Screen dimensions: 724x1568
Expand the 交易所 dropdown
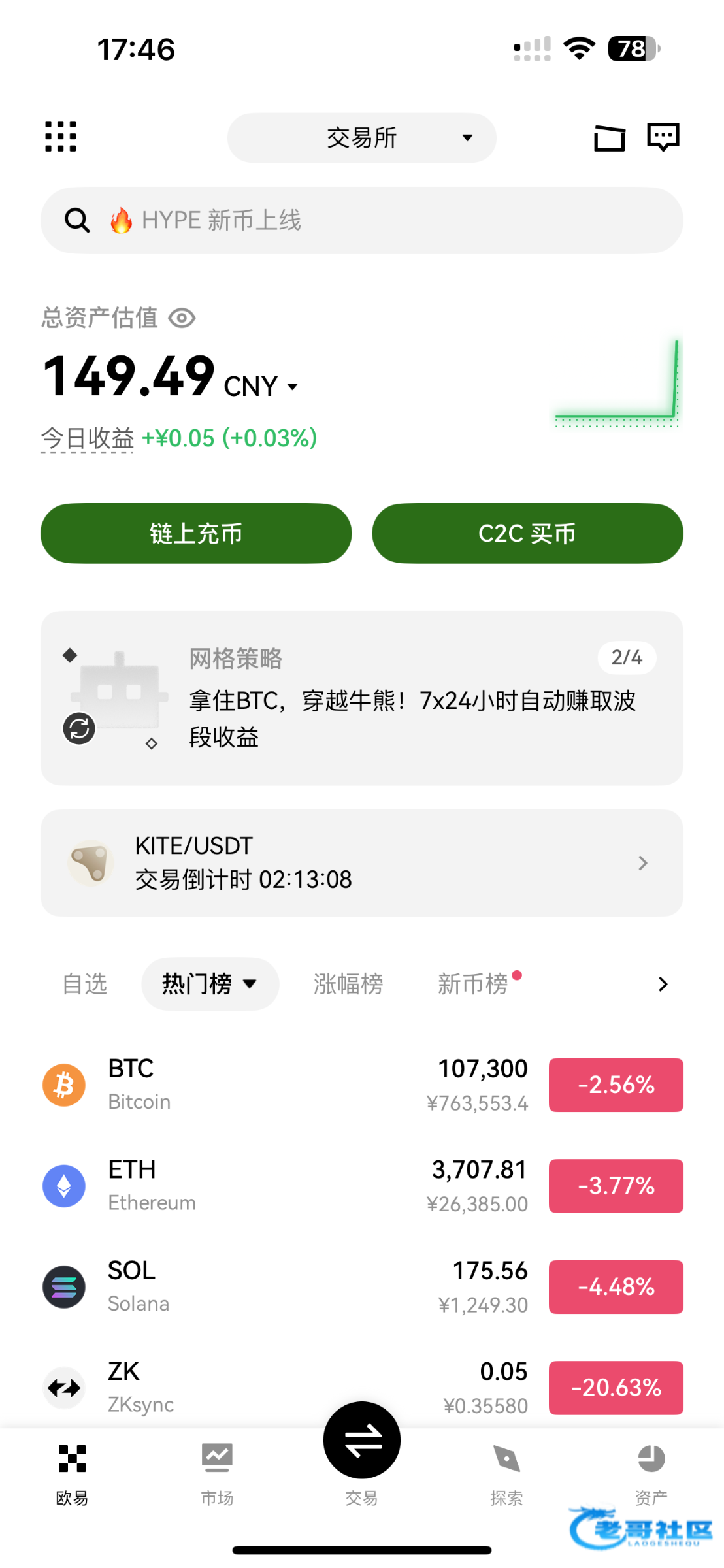click(x=361, y=138)
